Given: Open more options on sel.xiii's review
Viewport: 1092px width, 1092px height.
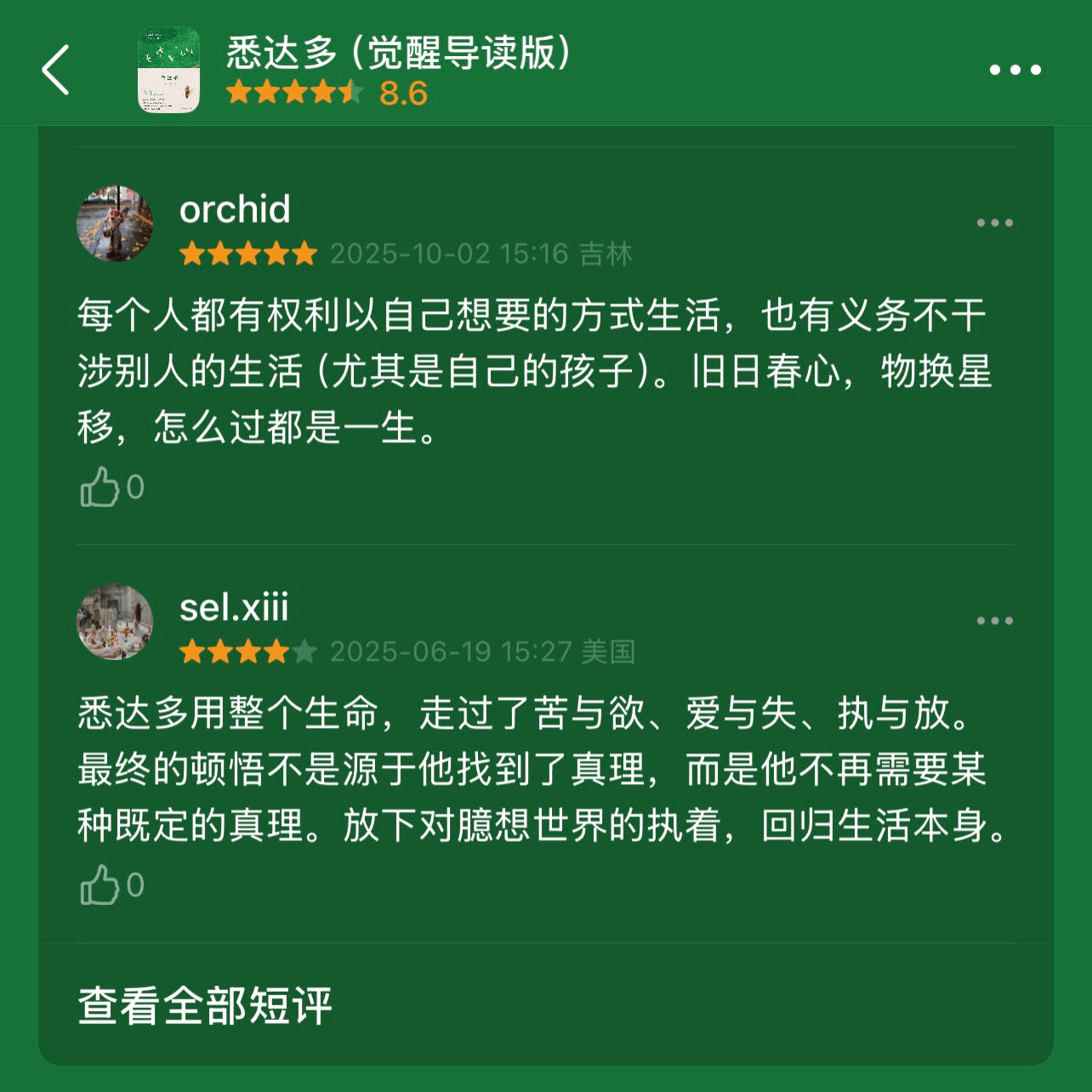Looking at the screenshot, I should pyautogui.click(x=994, y=621).
